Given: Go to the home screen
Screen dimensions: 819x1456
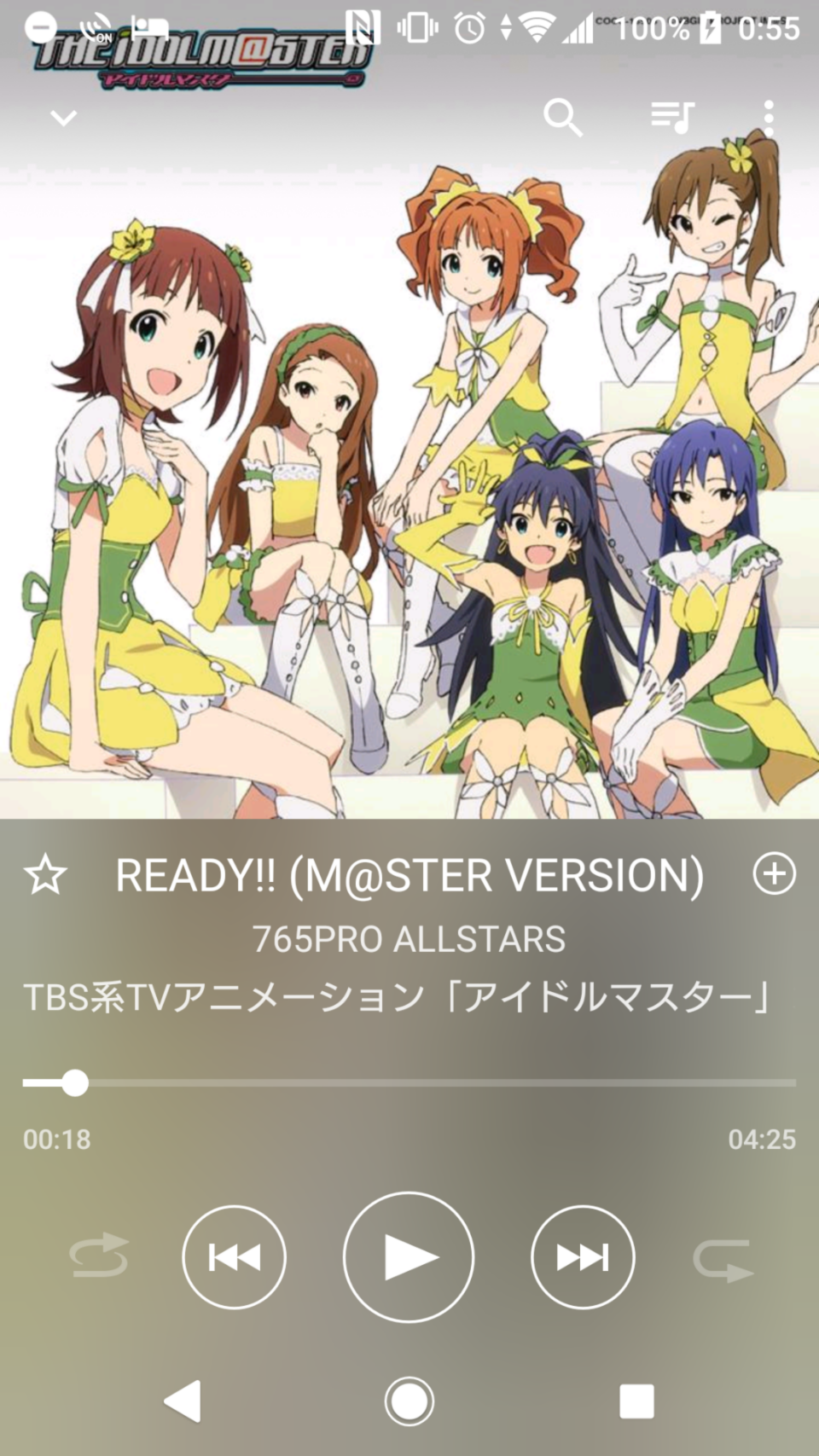Looking at the screenshot, I should pos(409,1401).
